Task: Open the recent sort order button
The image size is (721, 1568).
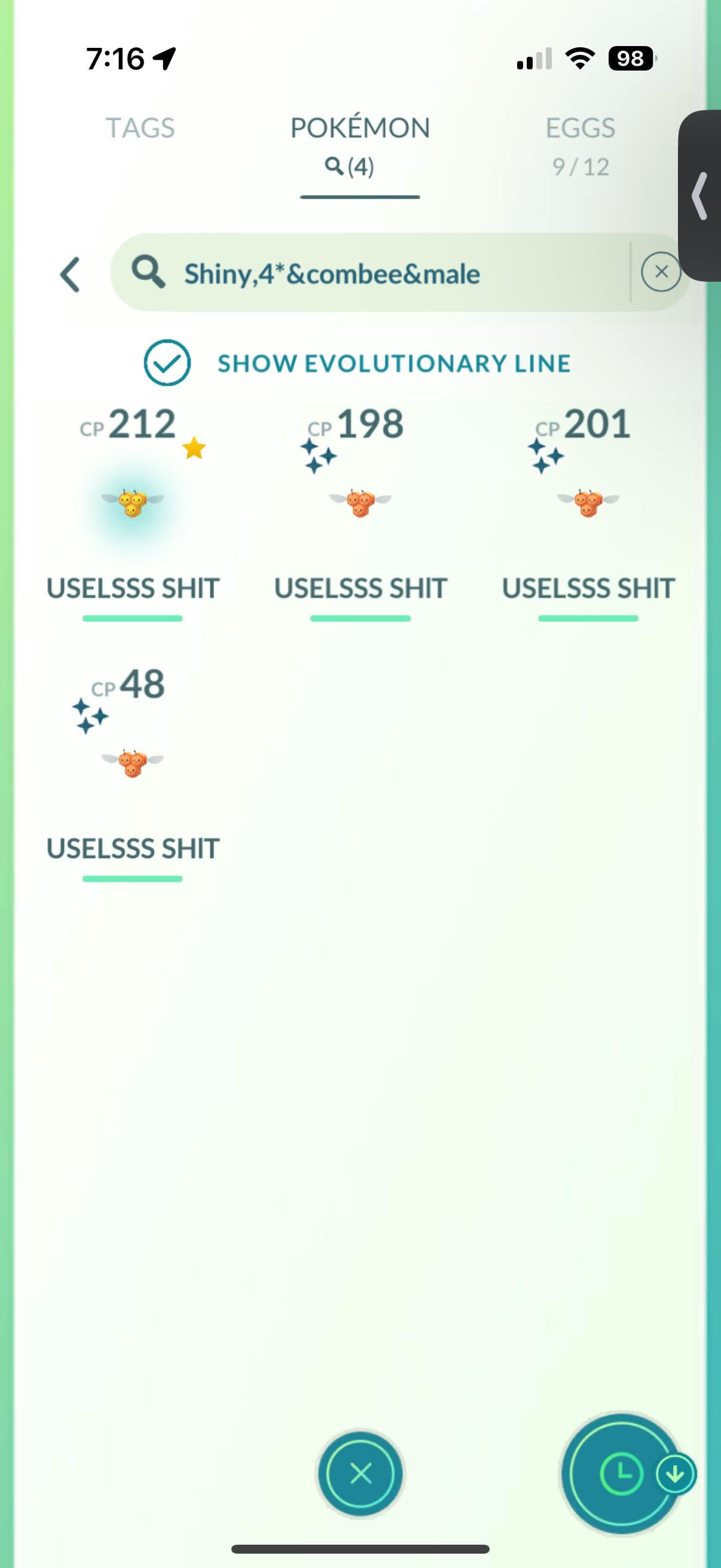Action: coord(621,1474)
